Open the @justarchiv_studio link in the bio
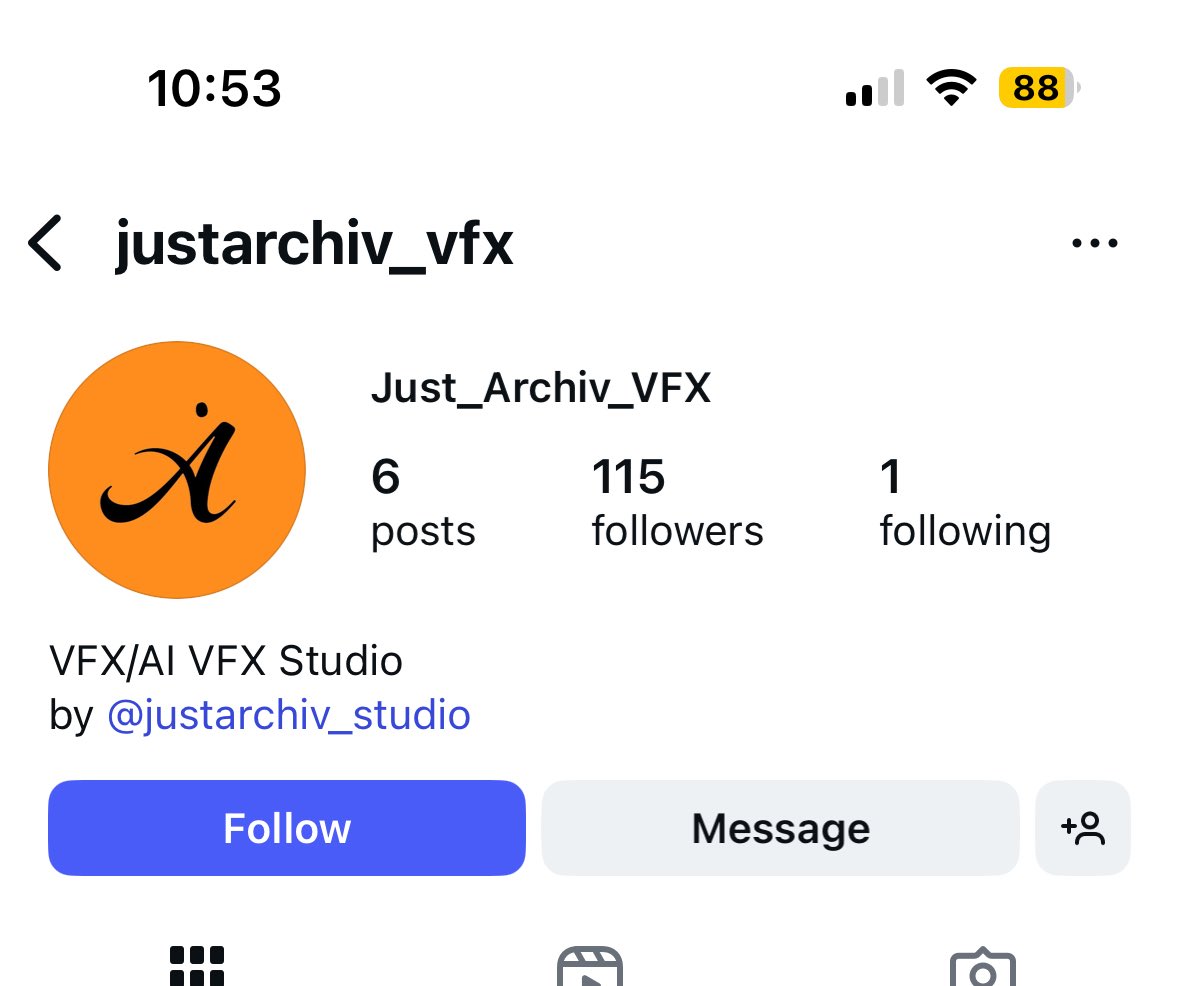1179x986 pixels. click(x=288, y=715)
